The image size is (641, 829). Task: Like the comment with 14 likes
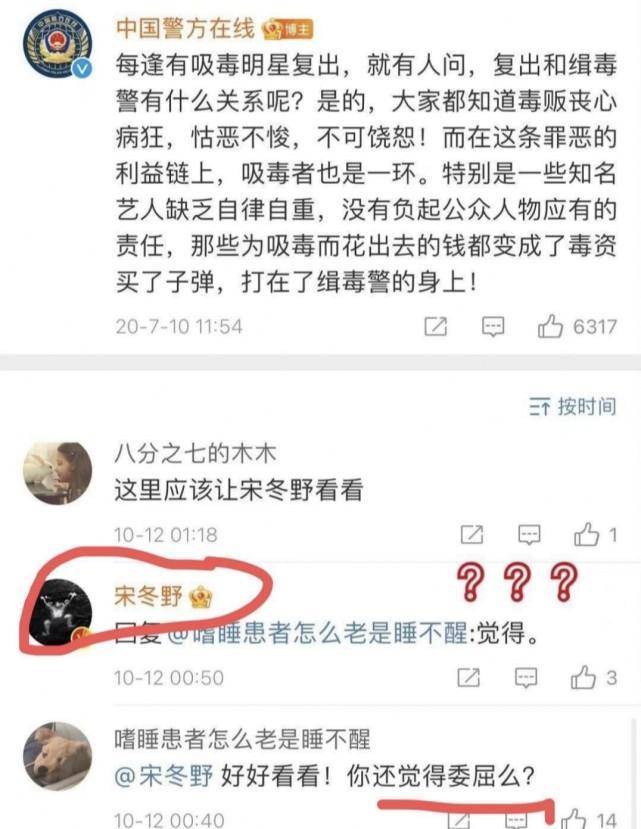tap(573, 820)
